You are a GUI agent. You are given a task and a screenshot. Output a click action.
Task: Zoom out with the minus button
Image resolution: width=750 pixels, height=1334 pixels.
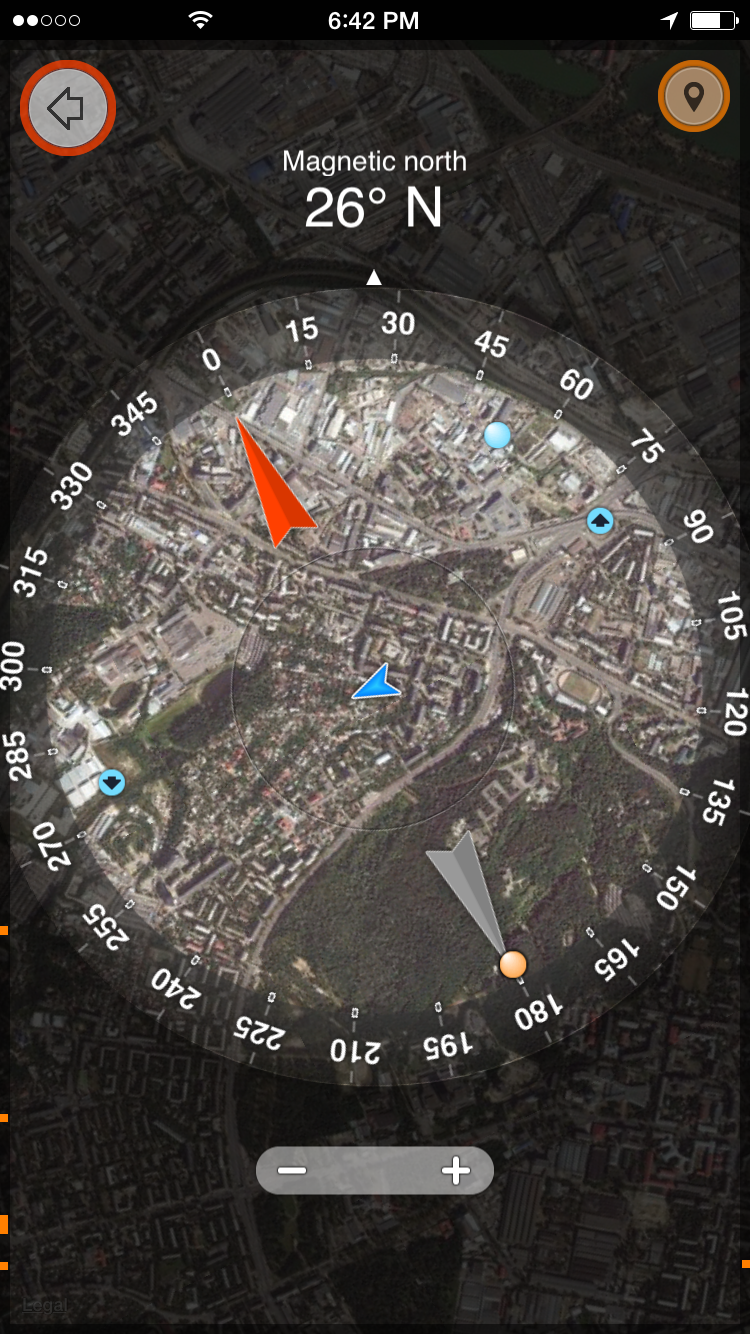292,1171
